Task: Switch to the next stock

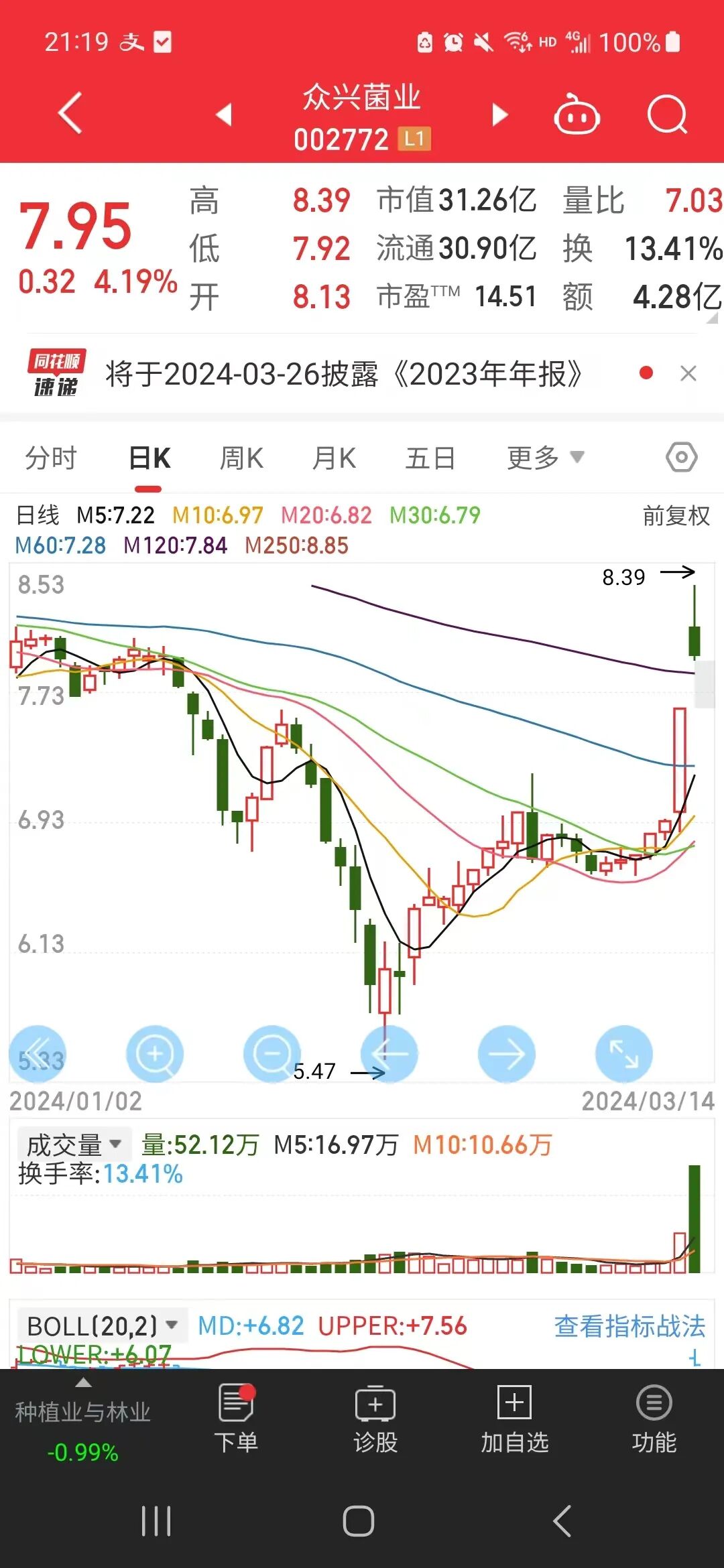Action: pyautogui.click(x=500, y=114)
